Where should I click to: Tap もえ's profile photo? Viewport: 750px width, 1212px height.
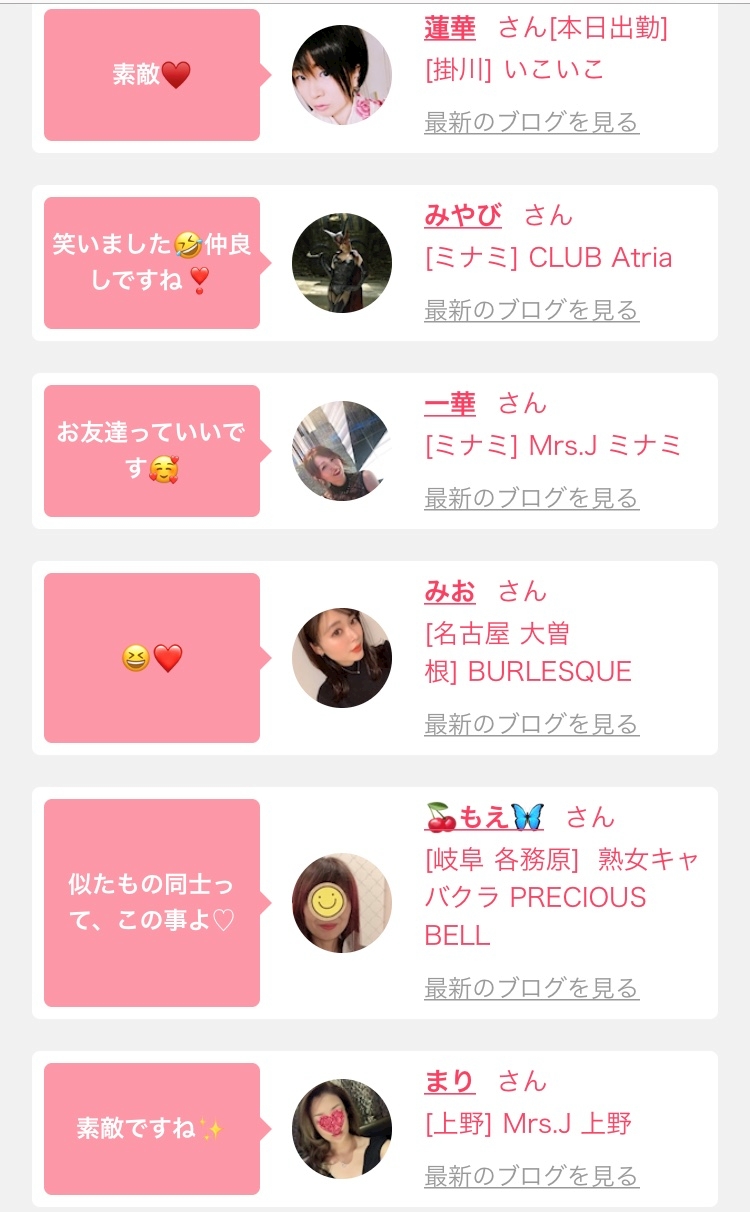[342, 903]
